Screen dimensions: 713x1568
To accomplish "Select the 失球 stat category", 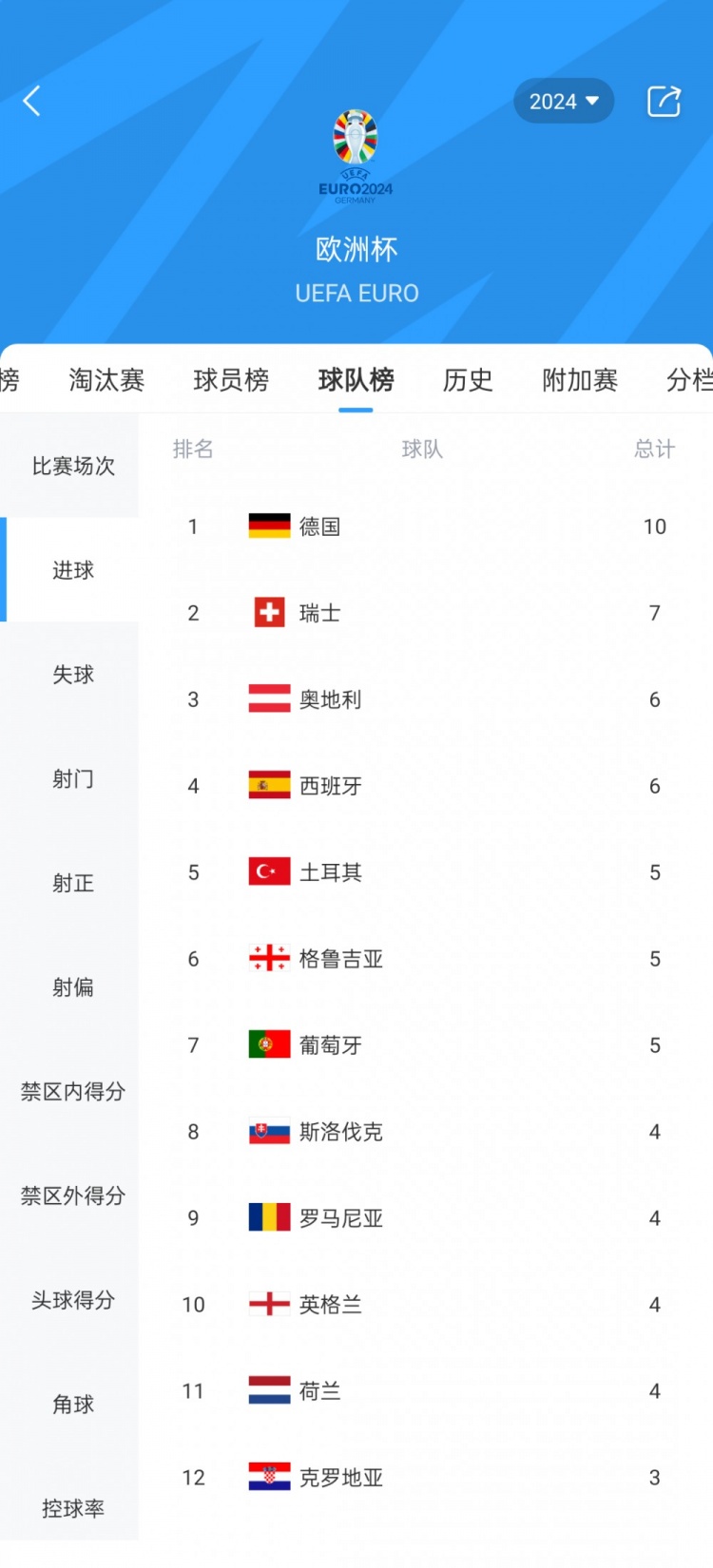I will click(x=72, y=675).
